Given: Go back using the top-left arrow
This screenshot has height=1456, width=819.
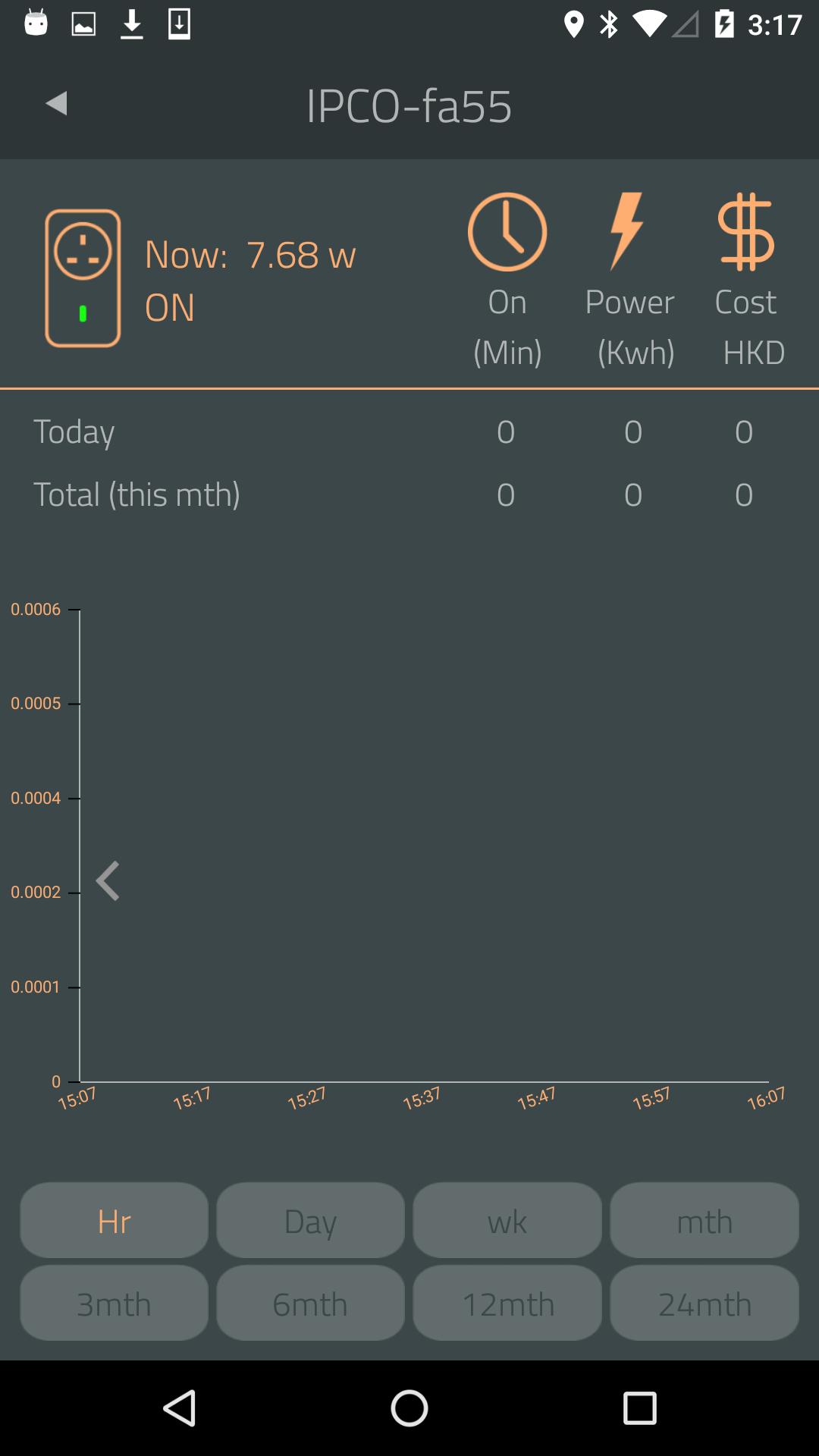Looking at the screenshot, I should (57, 104).
